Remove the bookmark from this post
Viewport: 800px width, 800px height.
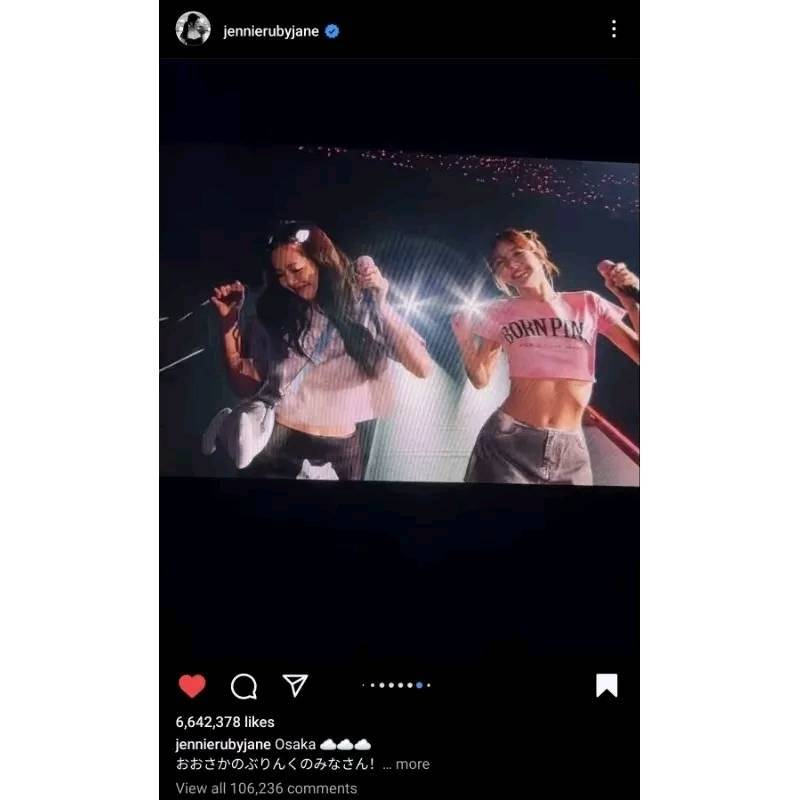click(606, 686)
